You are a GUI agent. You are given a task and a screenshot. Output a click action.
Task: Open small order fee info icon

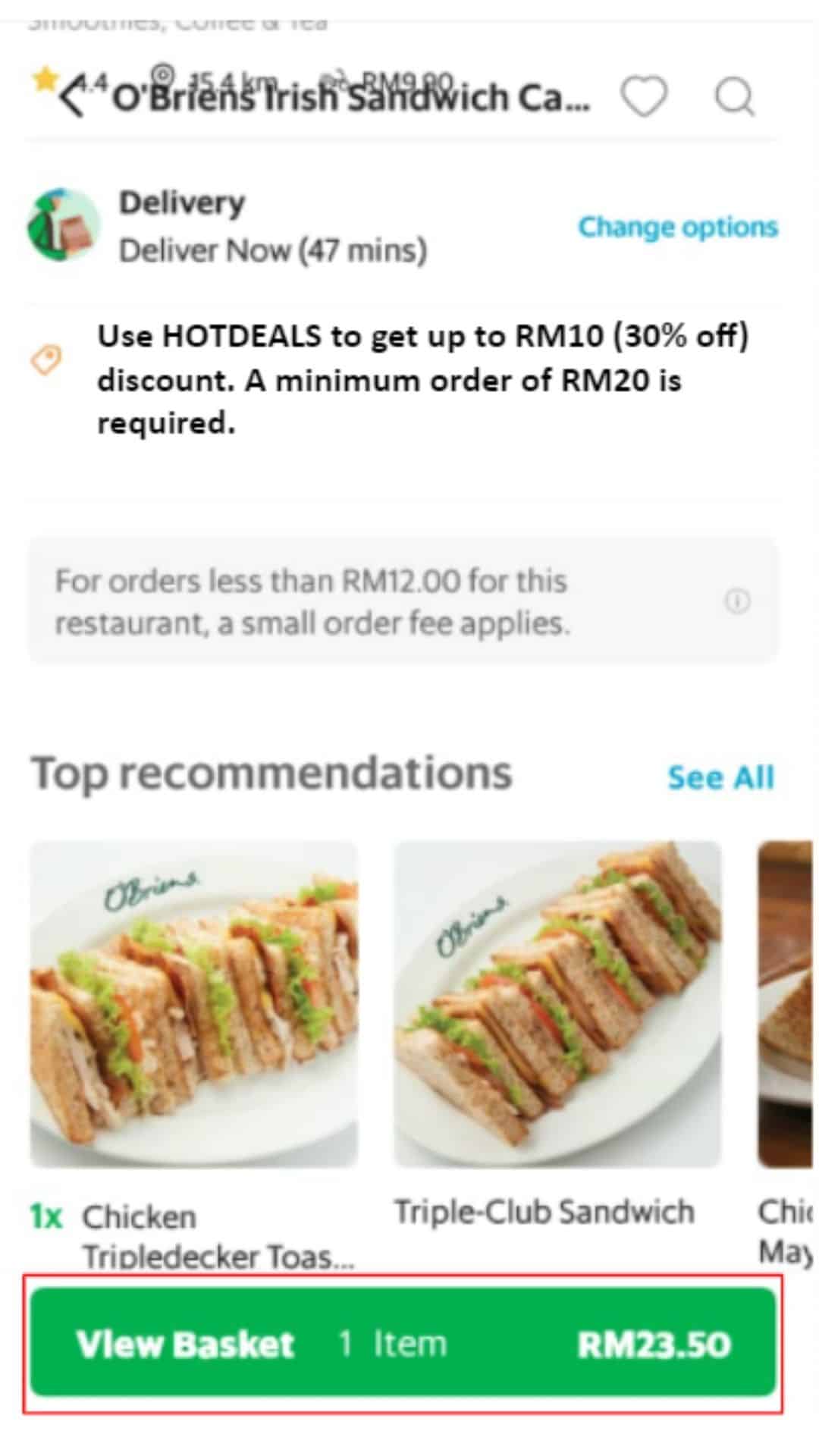(737, 601)
